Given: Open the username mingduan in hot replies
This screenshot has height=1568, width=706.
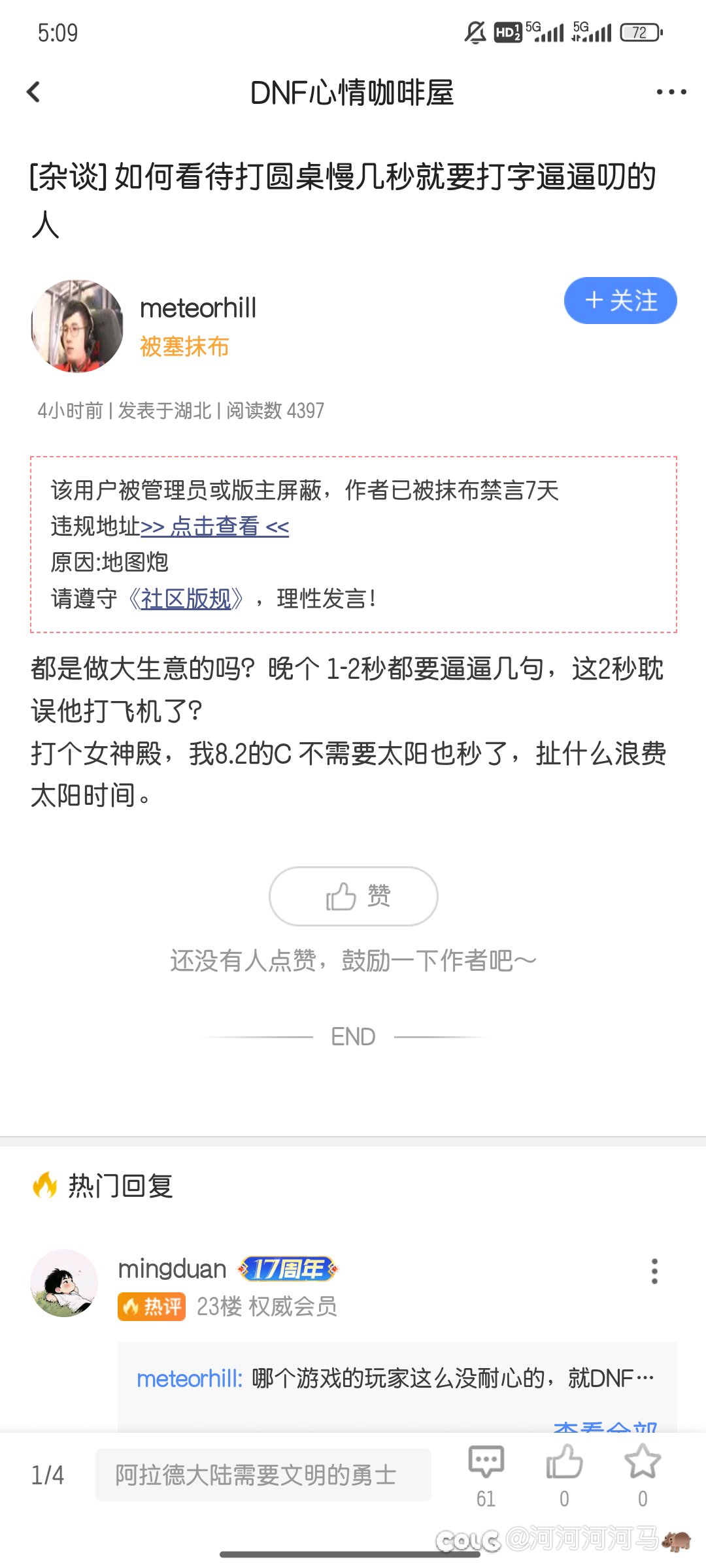Looking at the screenshot, I should click(172, 1269).
